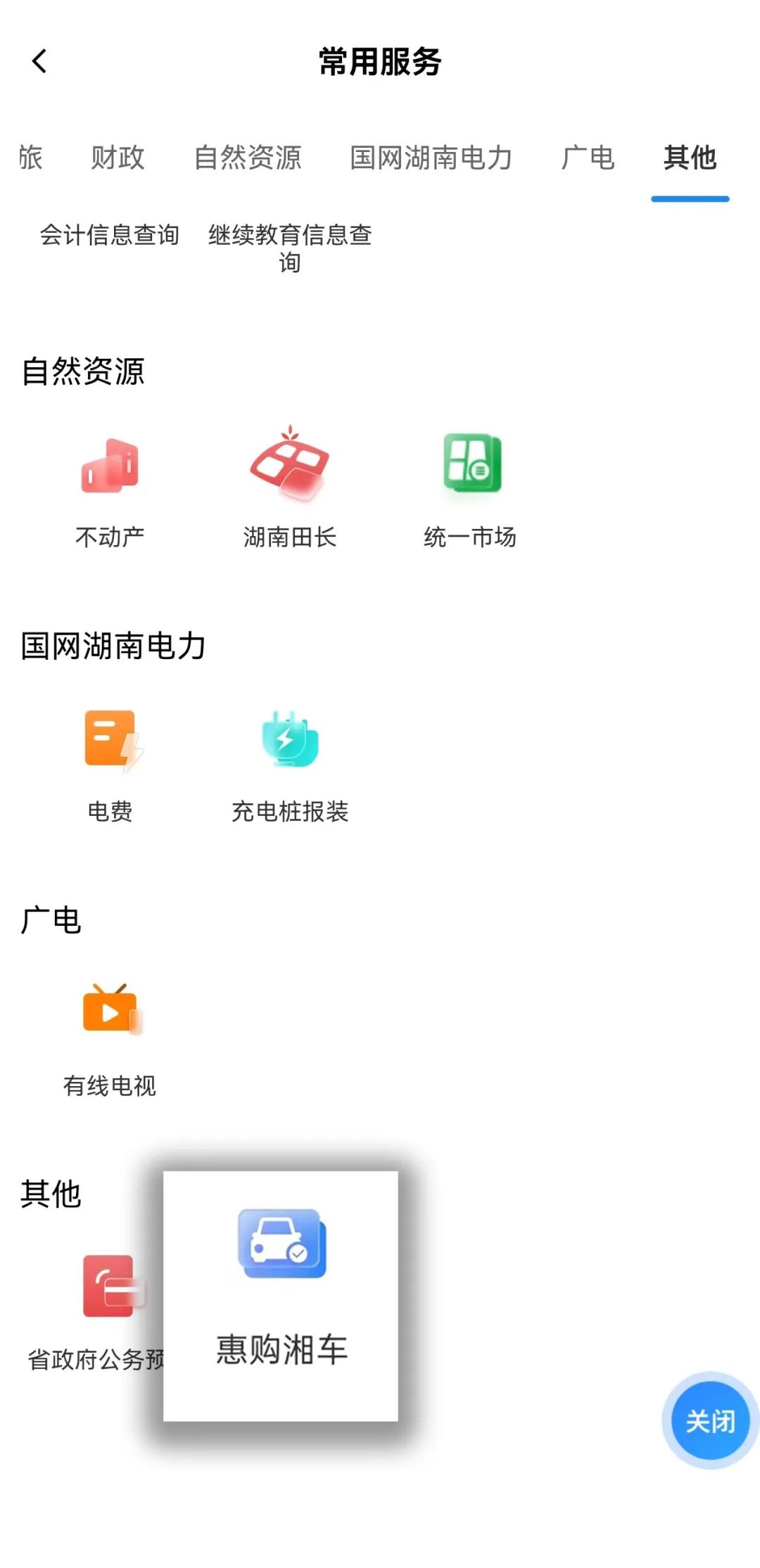Switch to the 财政 tab

118,158
